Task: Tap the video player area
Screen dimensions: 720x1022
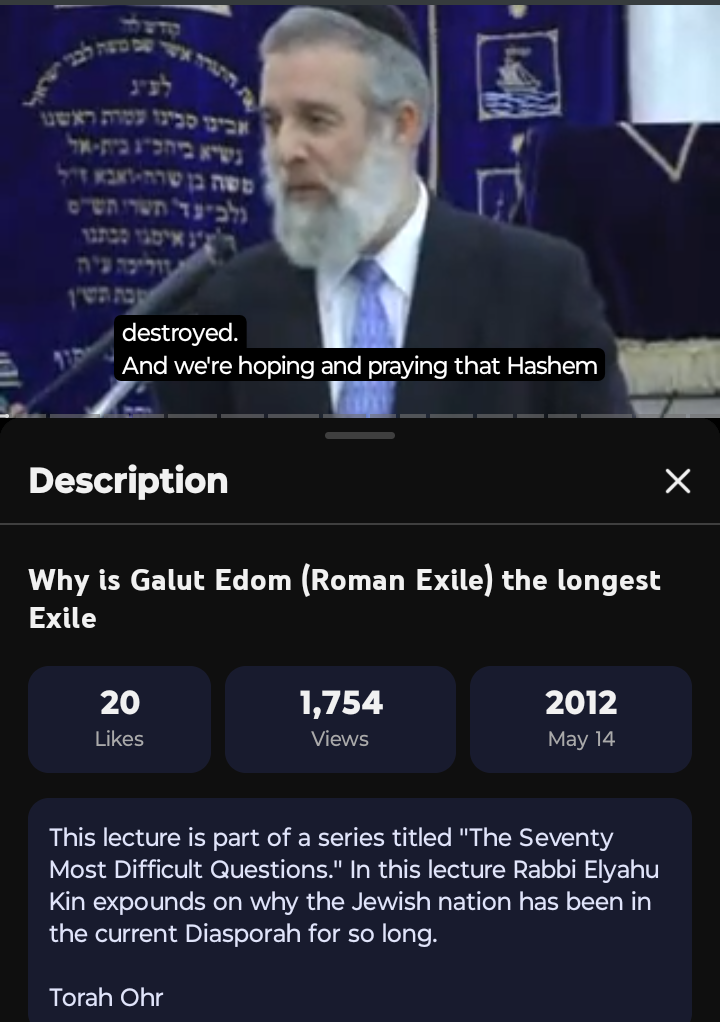Action: point(360,210)
